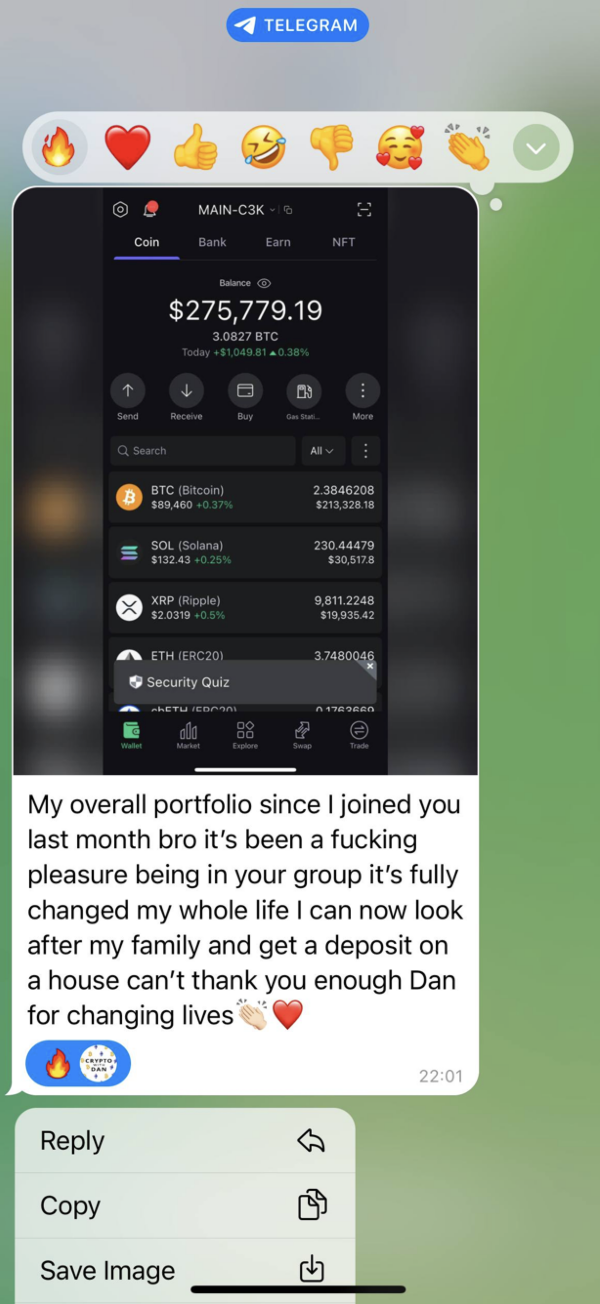
Task: React with the thumbs up emoji
Action: click(195, 148)
